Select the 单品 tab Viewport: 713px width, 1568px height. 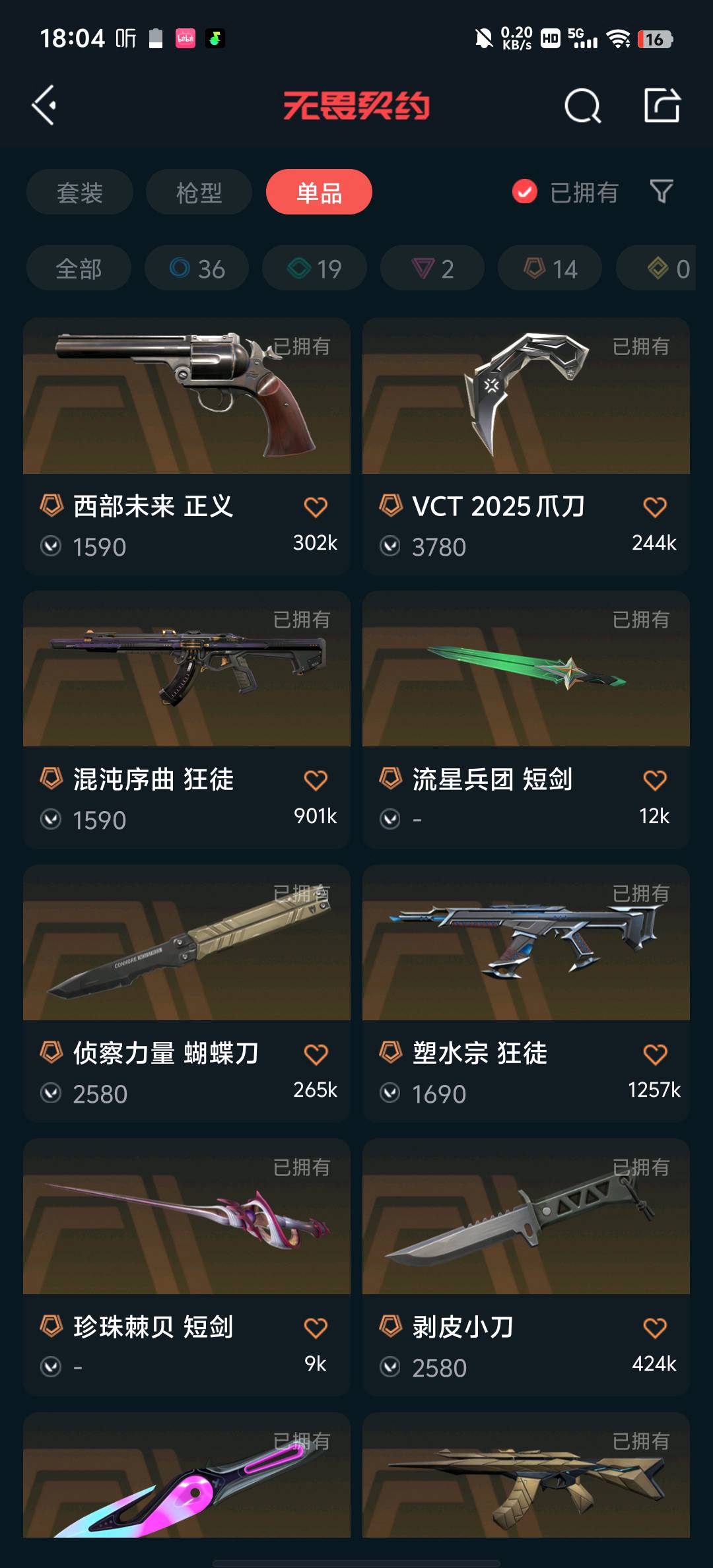tap(319, 192)
